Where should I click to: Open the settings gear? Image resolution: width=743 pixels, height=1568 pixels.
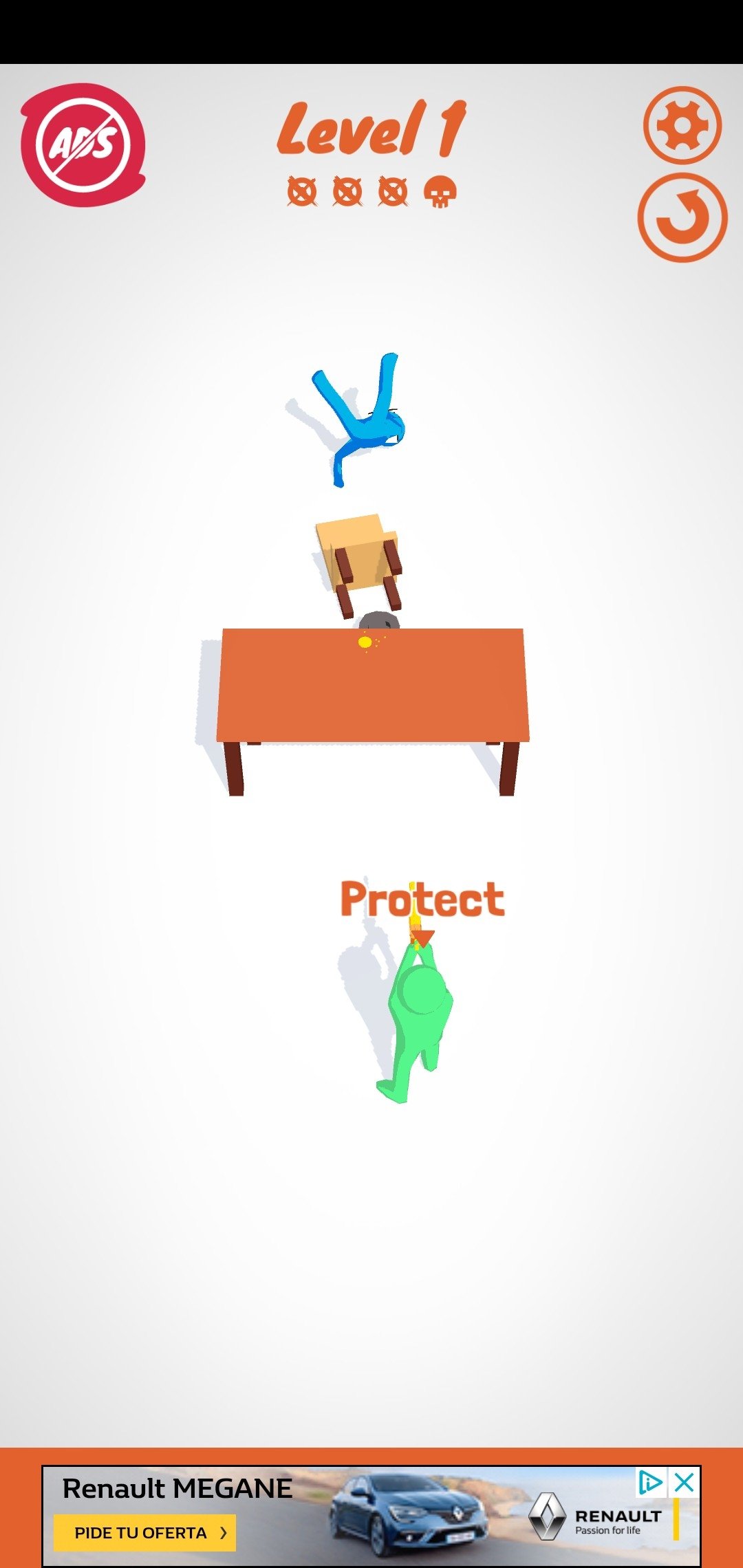click(x=682, y=125)
